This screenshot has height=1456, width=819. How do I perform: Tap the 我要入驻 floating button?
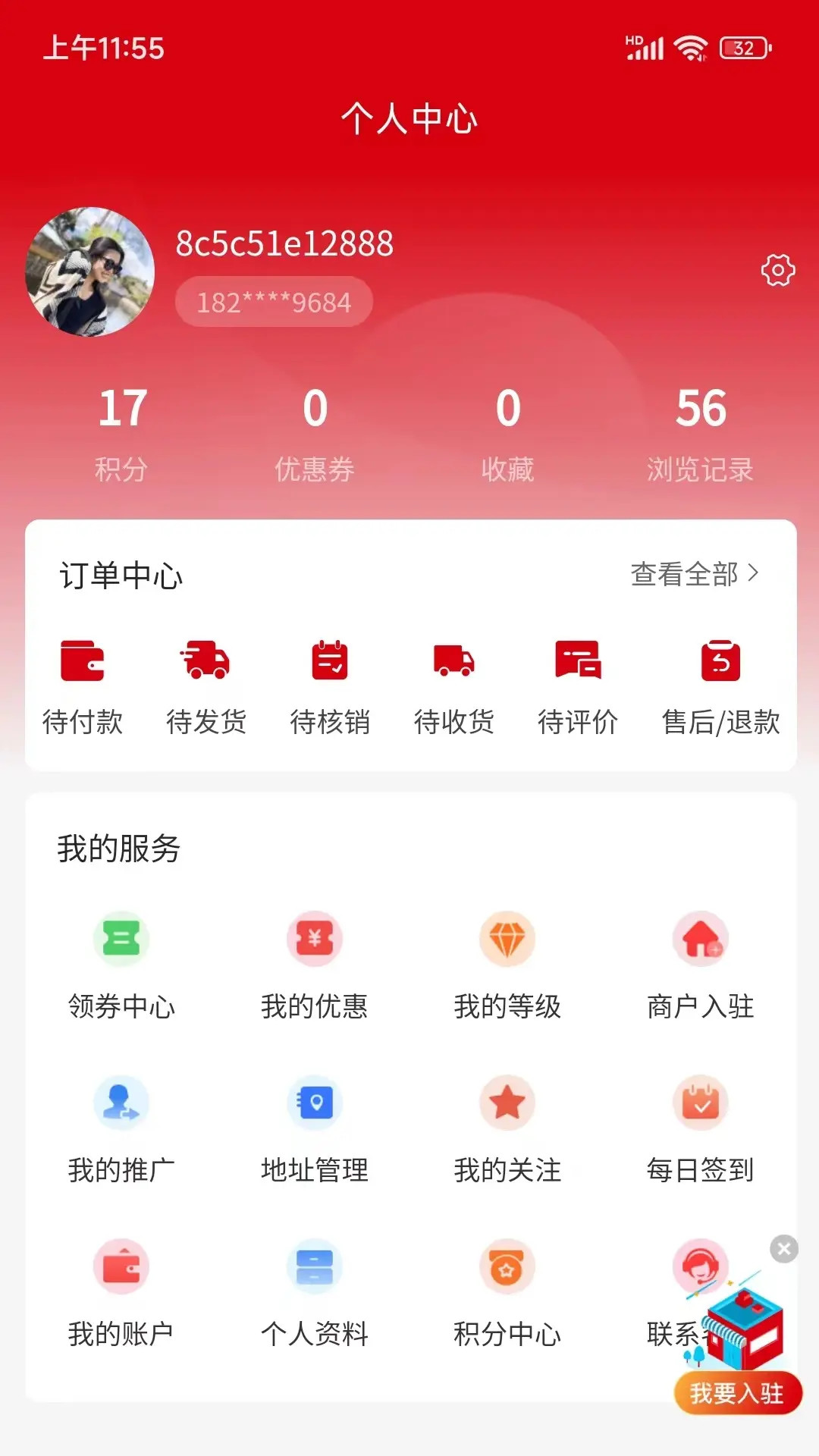(737, 1392)
